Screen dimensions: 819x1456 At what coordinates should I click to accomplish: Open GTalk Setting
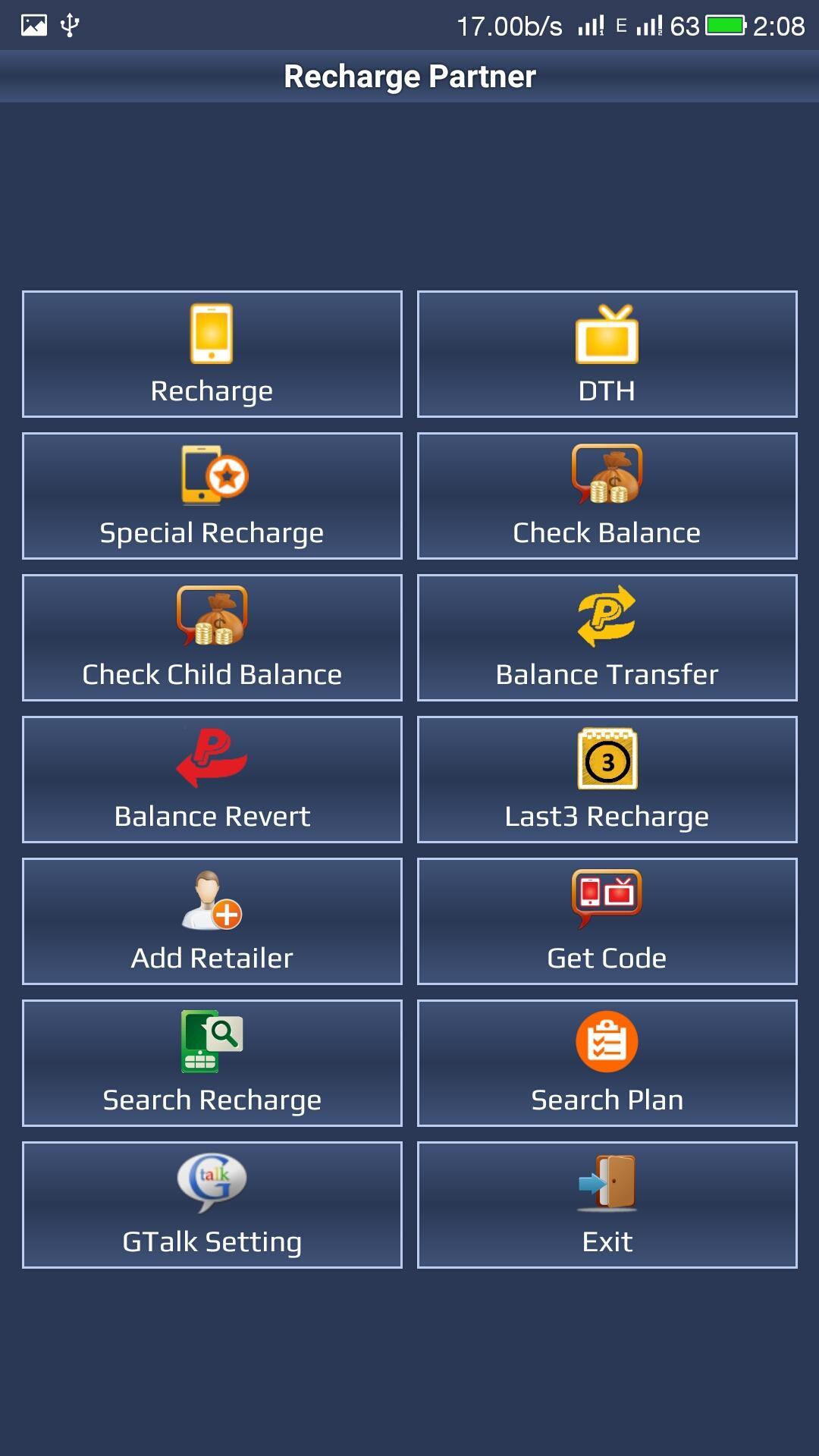tap(212, 1205)
